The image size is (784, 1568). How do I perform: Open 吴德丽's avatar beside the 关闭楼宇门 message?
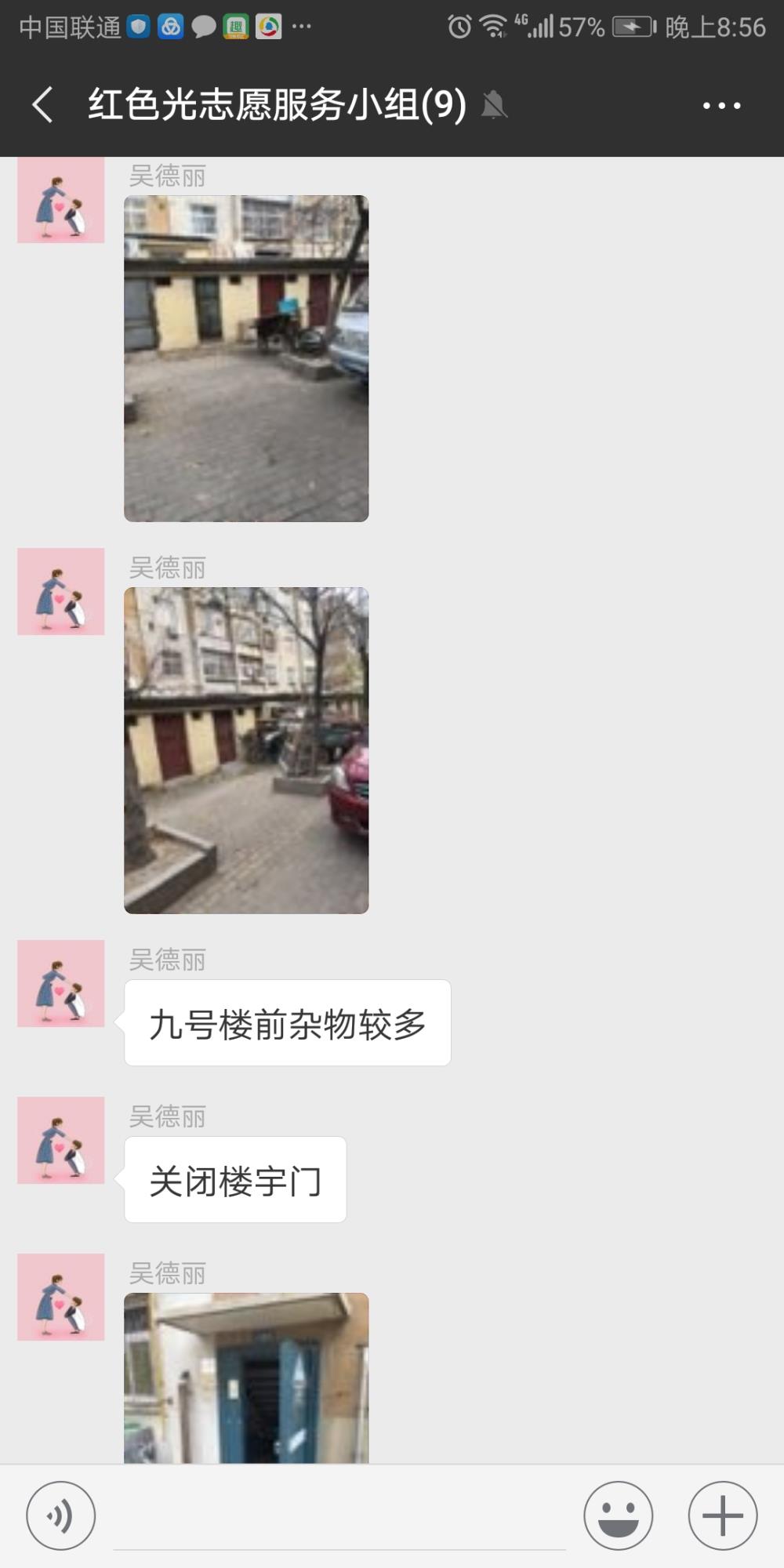pos(61,1140)
